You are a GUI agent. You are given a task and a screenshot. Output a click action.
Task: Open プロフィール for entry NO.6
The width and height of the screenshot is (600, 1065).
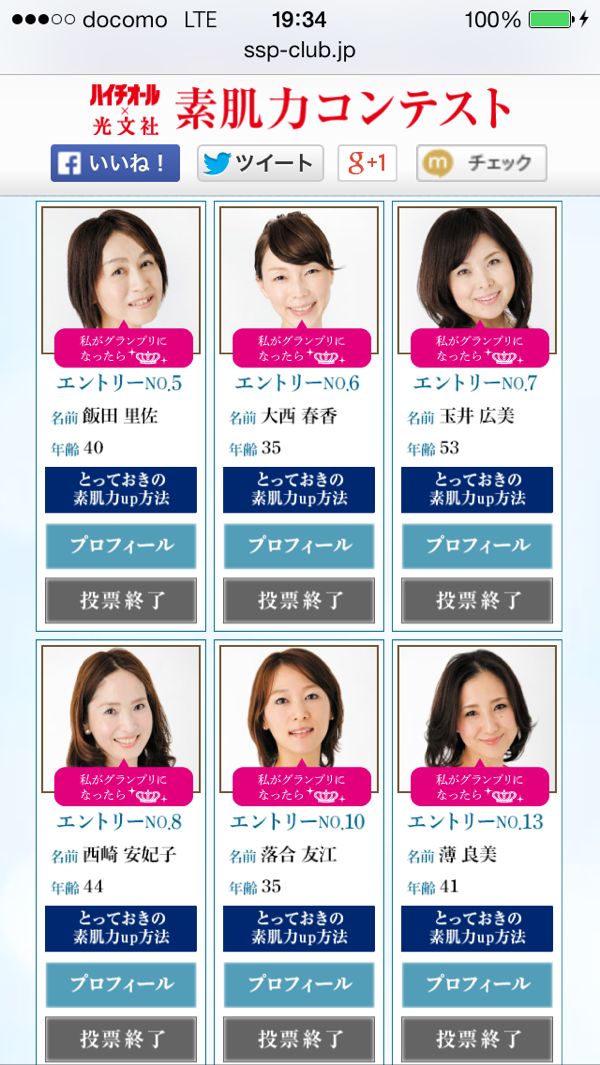pyautogui.click(x=299, y=546)
